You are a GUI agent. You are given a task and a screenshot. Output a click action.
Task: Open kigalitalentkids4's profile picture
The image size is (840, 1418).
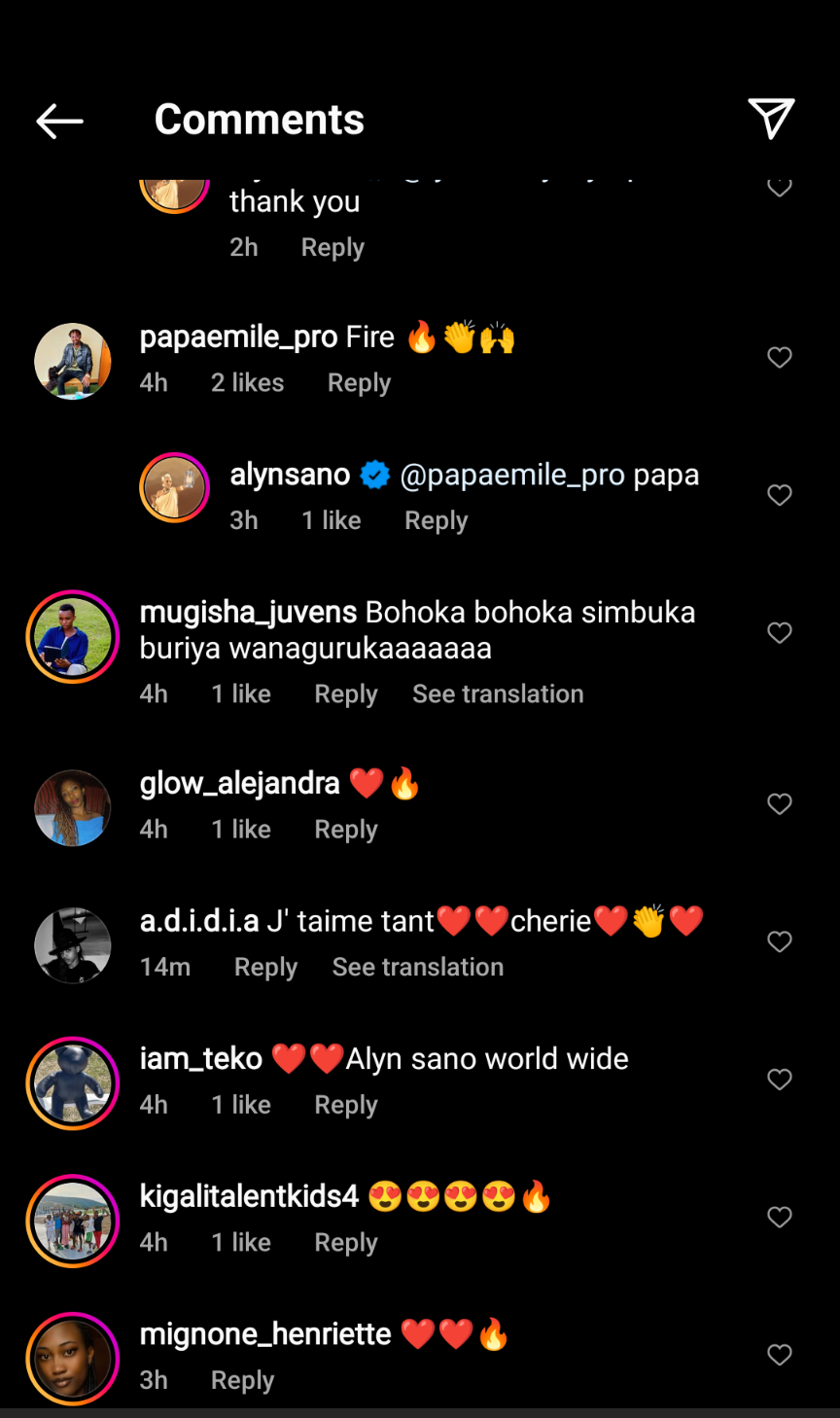73,1221
